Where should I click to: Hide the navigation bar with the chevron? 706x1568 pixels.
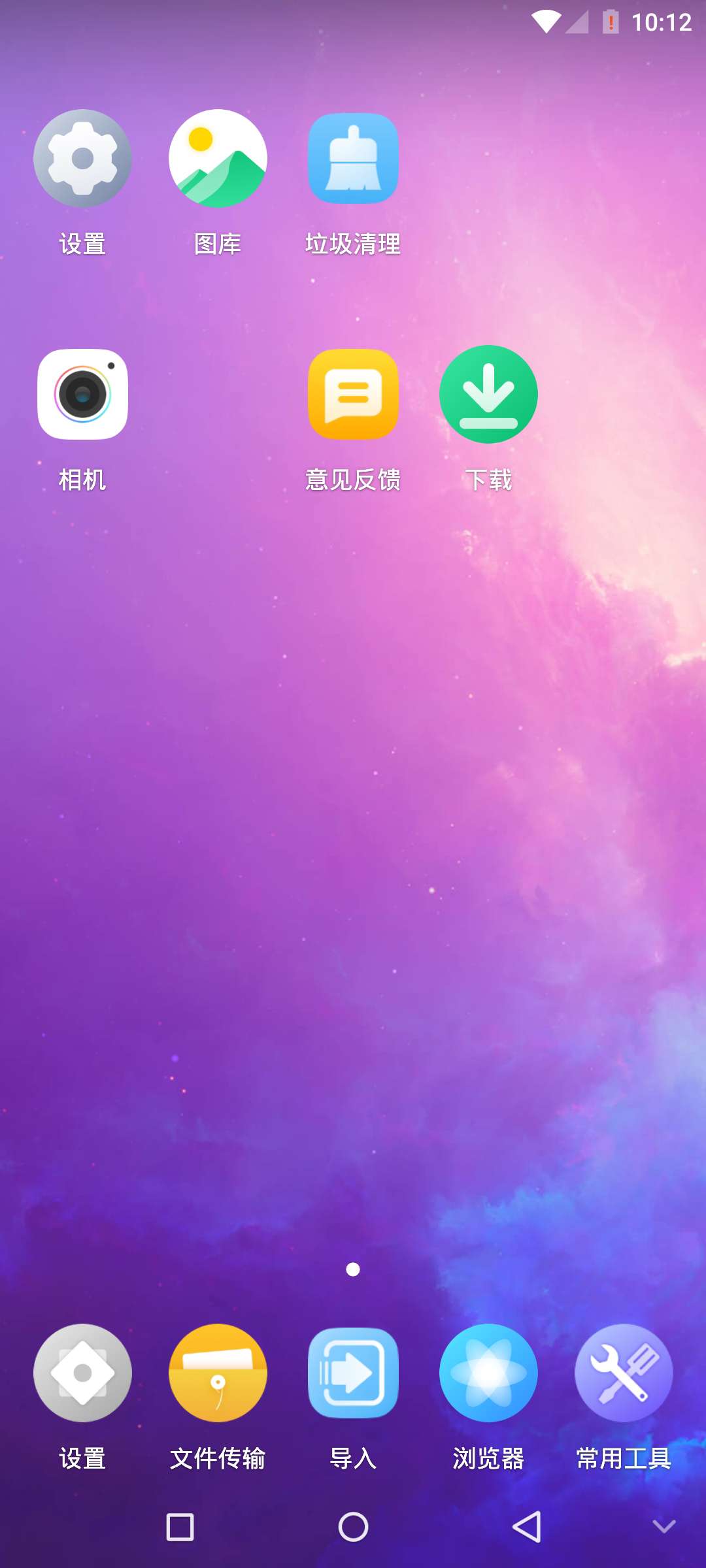664,1526
